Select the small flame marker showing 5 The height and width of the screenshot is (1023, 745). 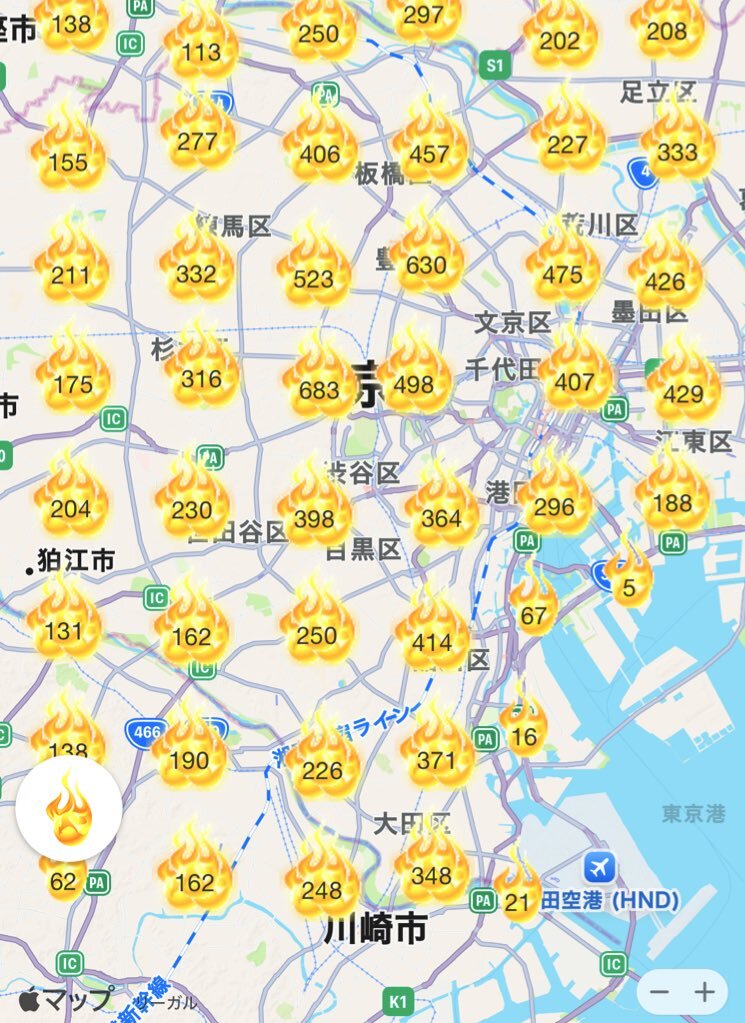pyautogui.click(x=628, y=583)
